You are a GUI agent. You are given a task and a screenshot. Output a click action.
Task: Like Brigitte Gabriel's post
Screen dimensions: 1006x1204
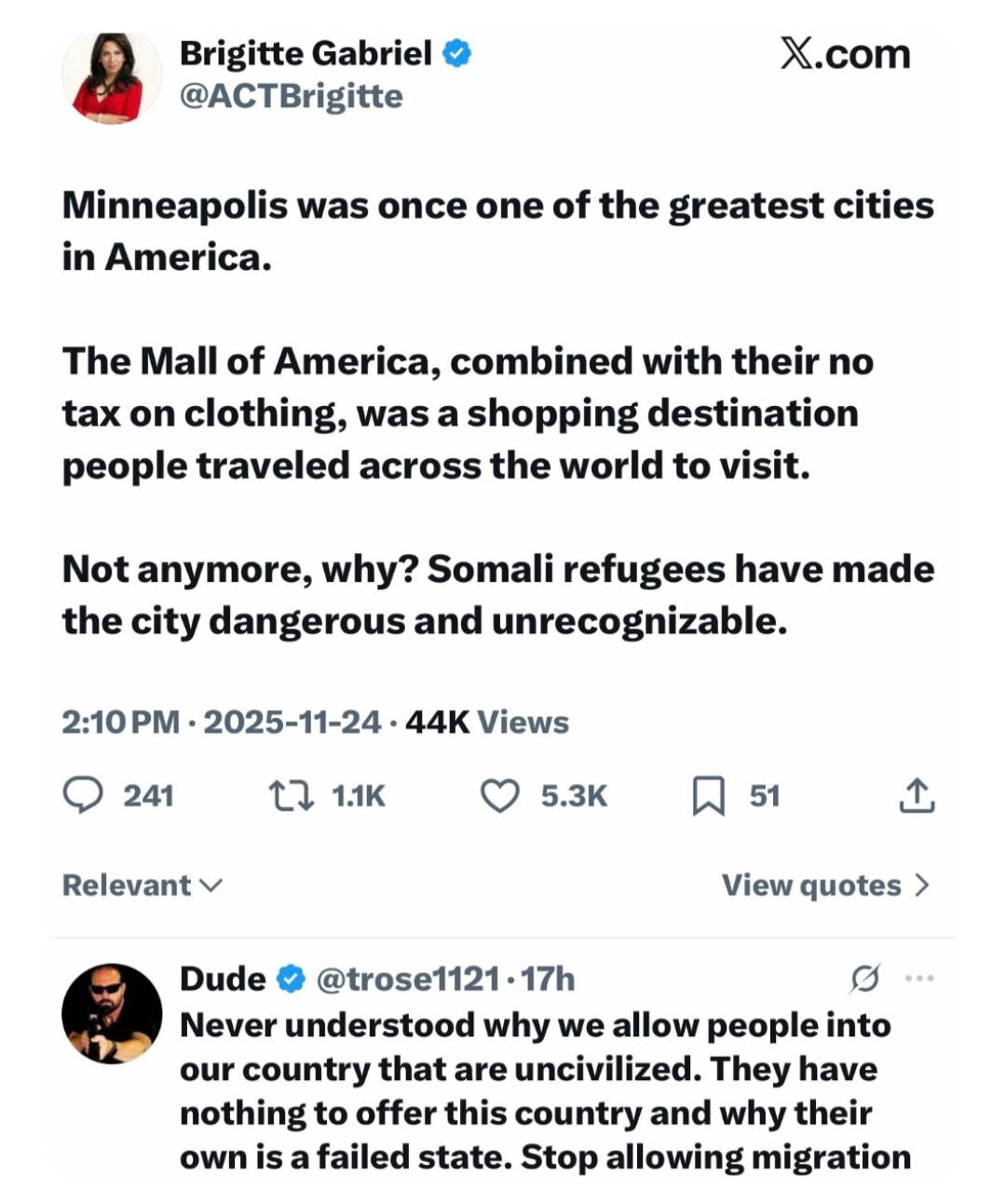coord(499,796)
